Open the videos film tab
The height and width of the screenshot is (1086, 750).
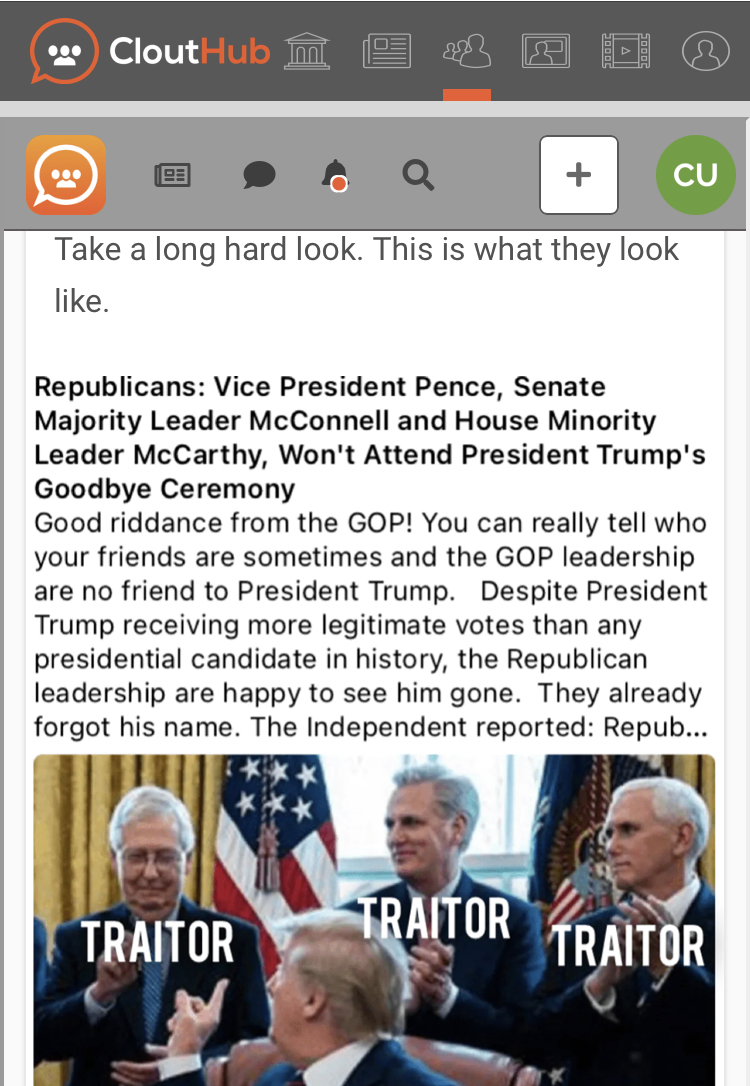coord(626,50)
